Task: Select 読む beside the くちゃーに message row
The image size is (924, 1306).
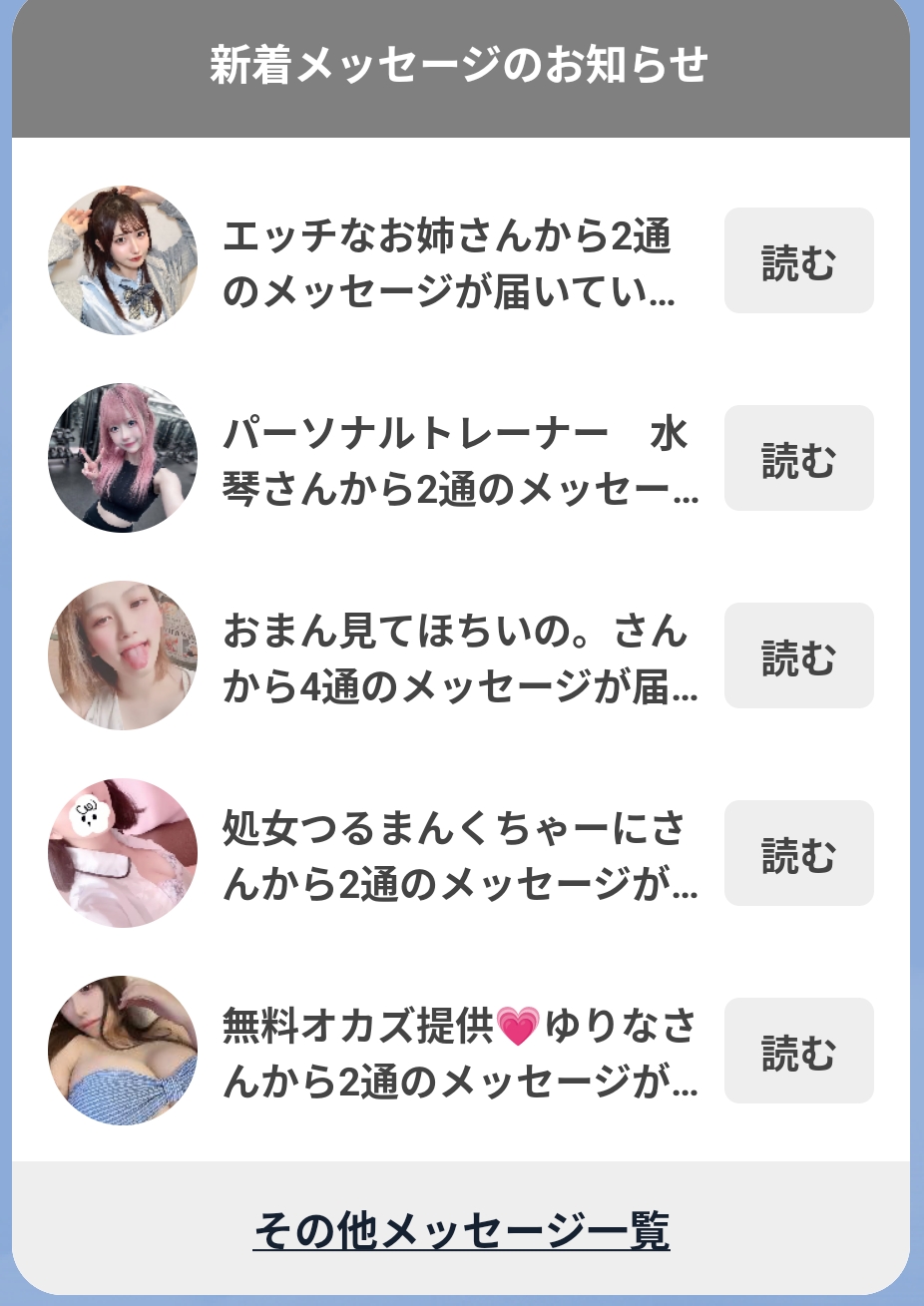Action: tap(798, 854)
